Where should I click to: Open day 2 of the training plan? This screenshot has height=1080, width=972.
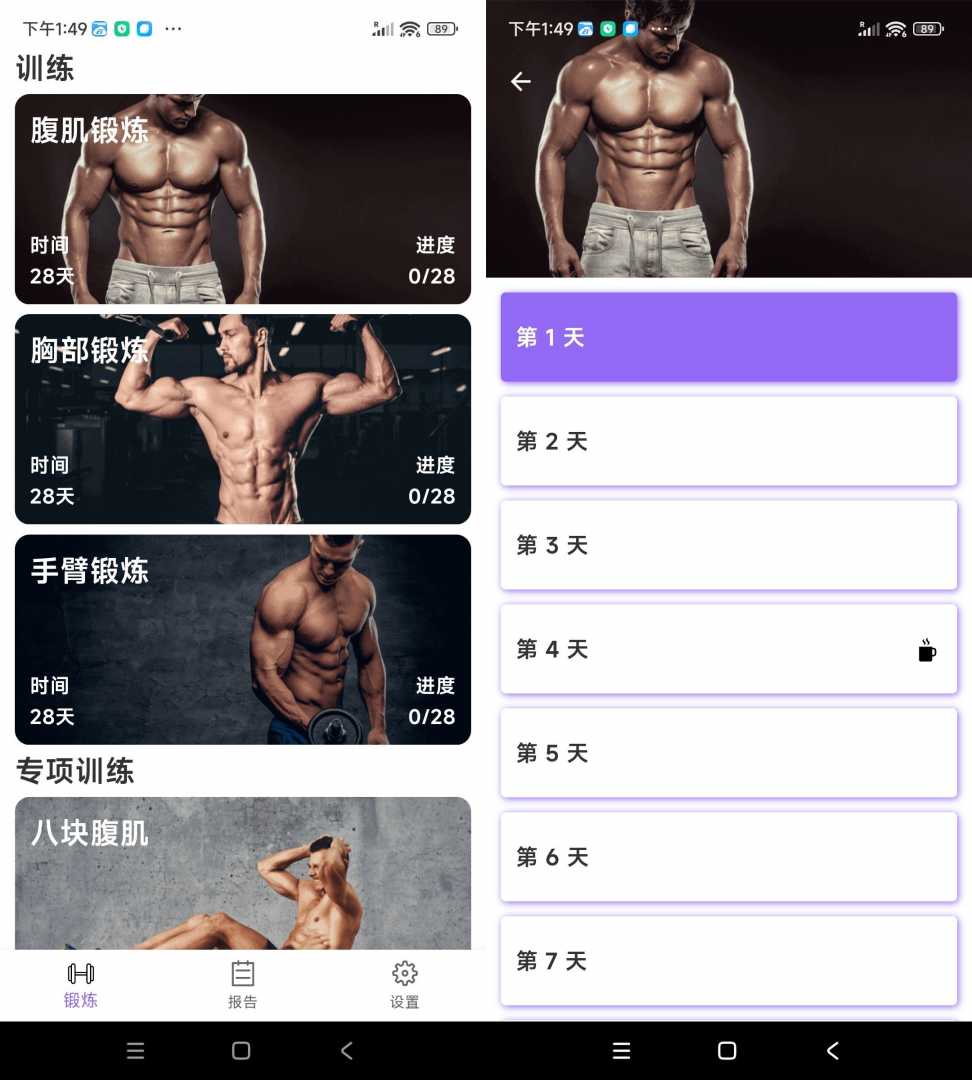(728, 441)
